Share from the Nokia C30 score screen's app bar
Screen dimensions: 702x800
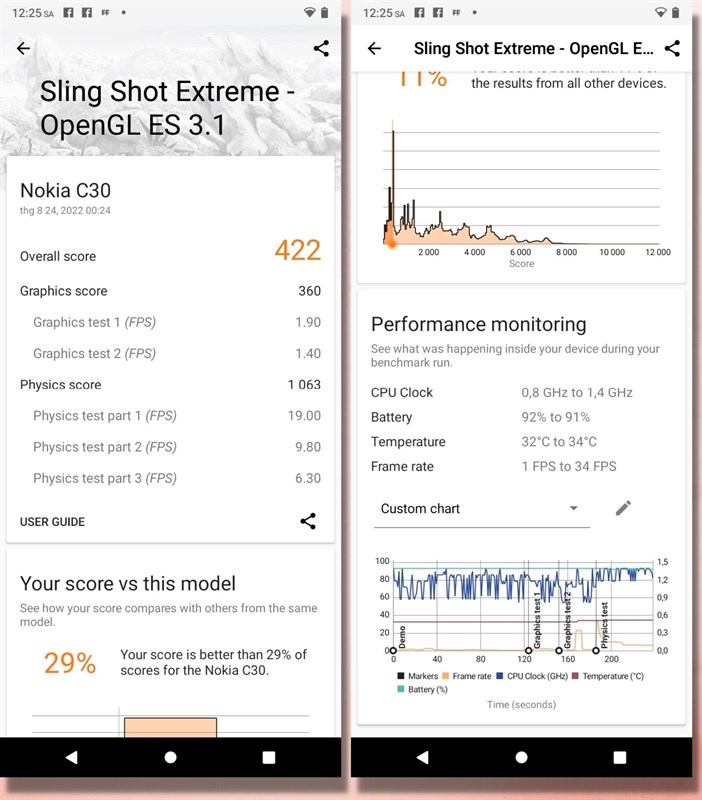click(x=321, y=48)
